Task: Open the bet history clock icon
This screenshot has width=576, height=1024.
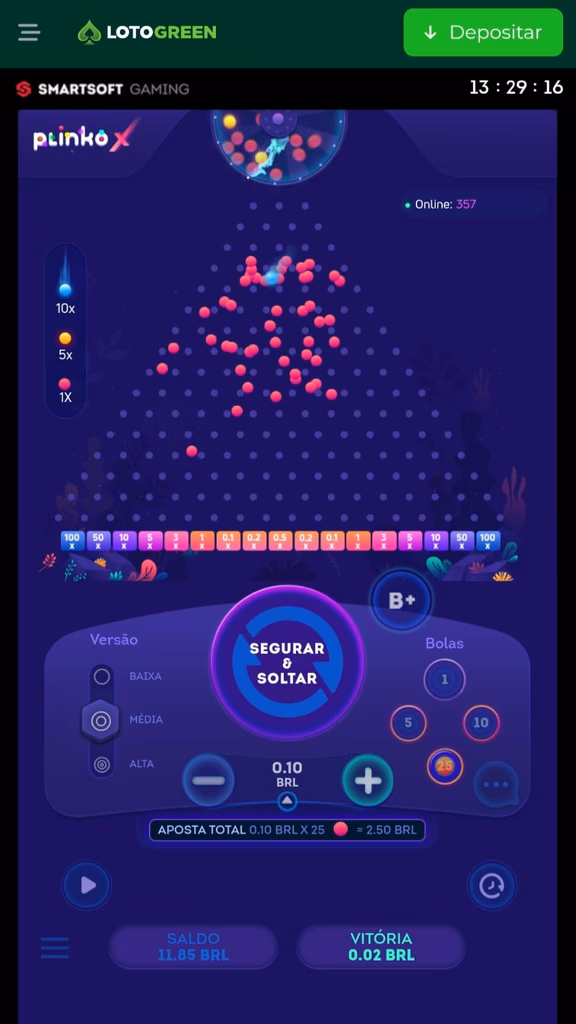Action: pyautogui.click(x=492, y=885)
